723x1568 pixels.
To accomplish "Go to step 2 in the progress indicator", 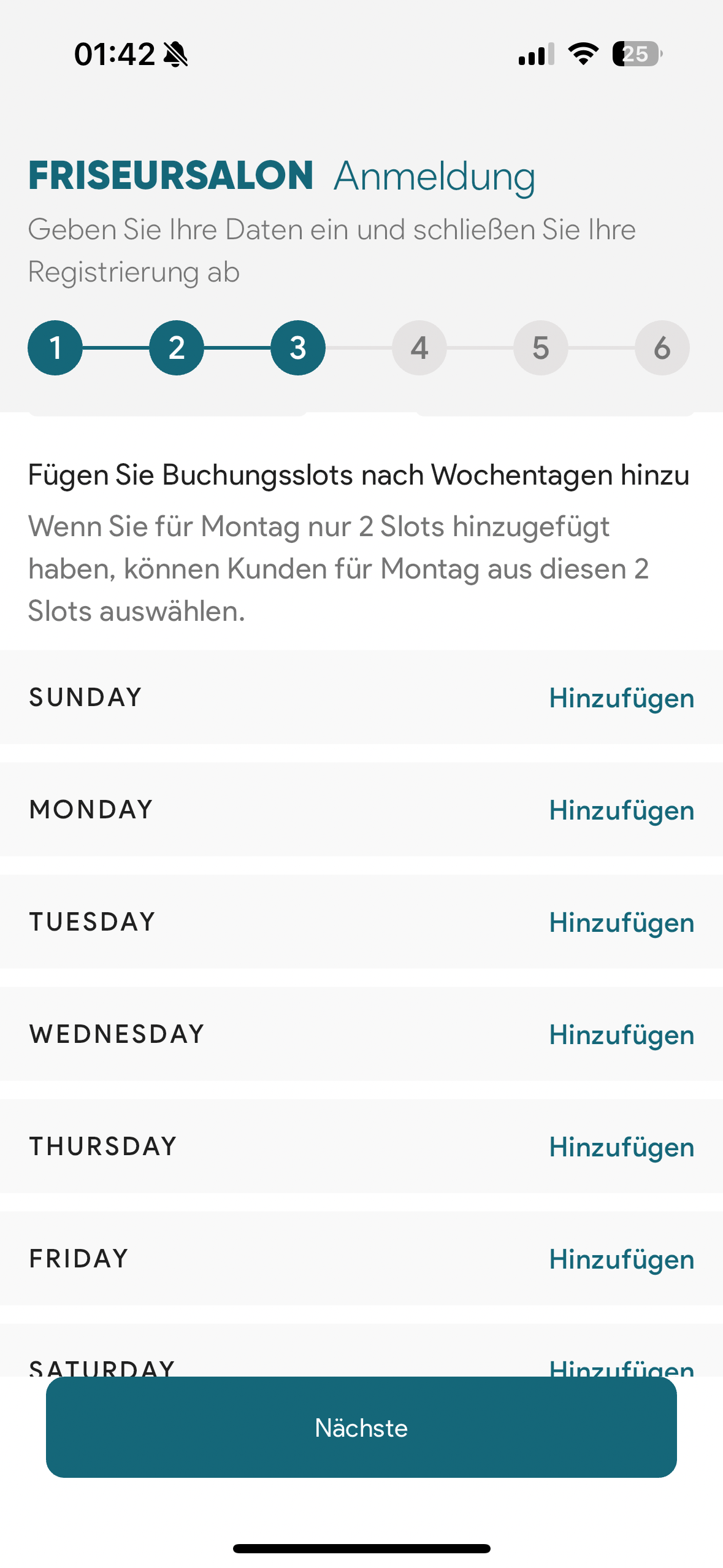I will point(177,348).
